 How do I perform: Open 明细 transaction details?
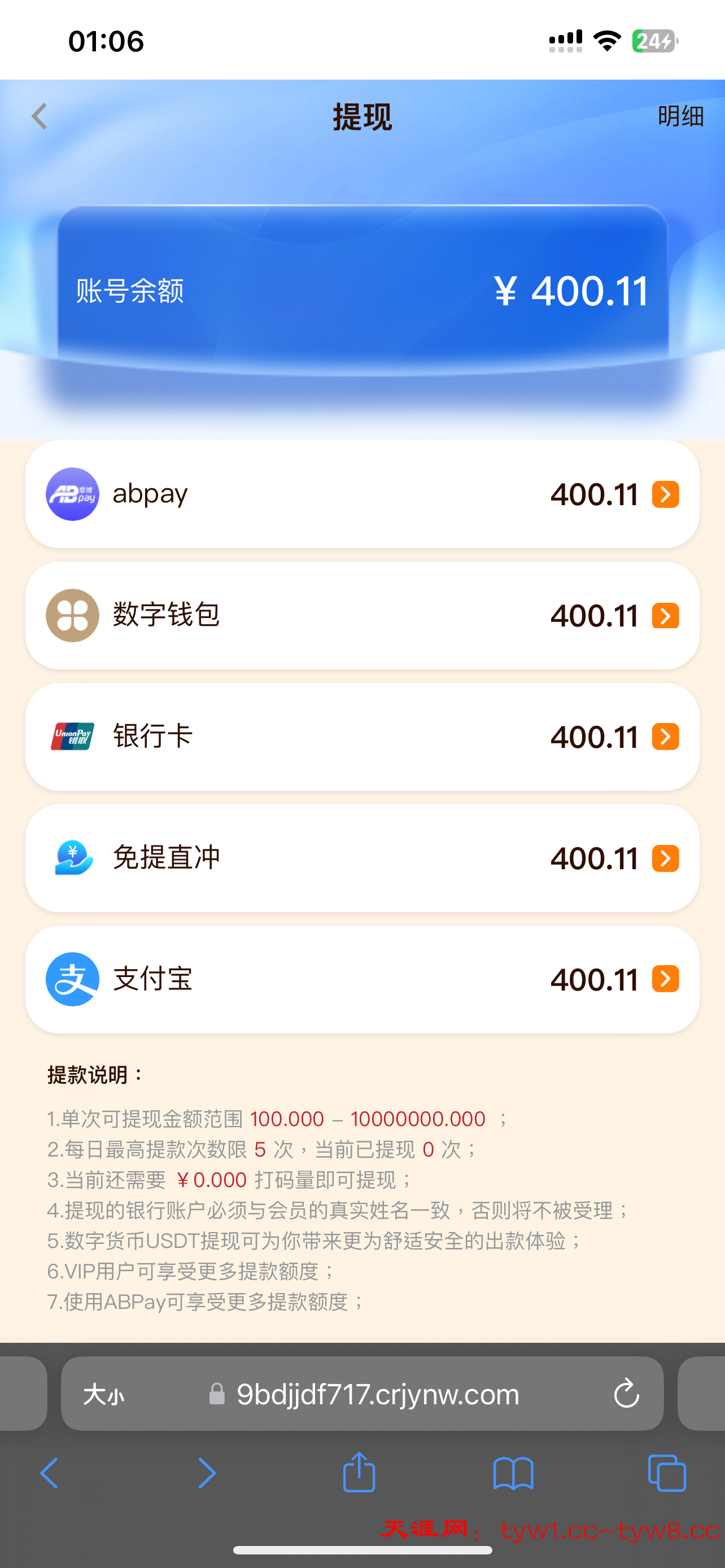click(x=680, y=116)
